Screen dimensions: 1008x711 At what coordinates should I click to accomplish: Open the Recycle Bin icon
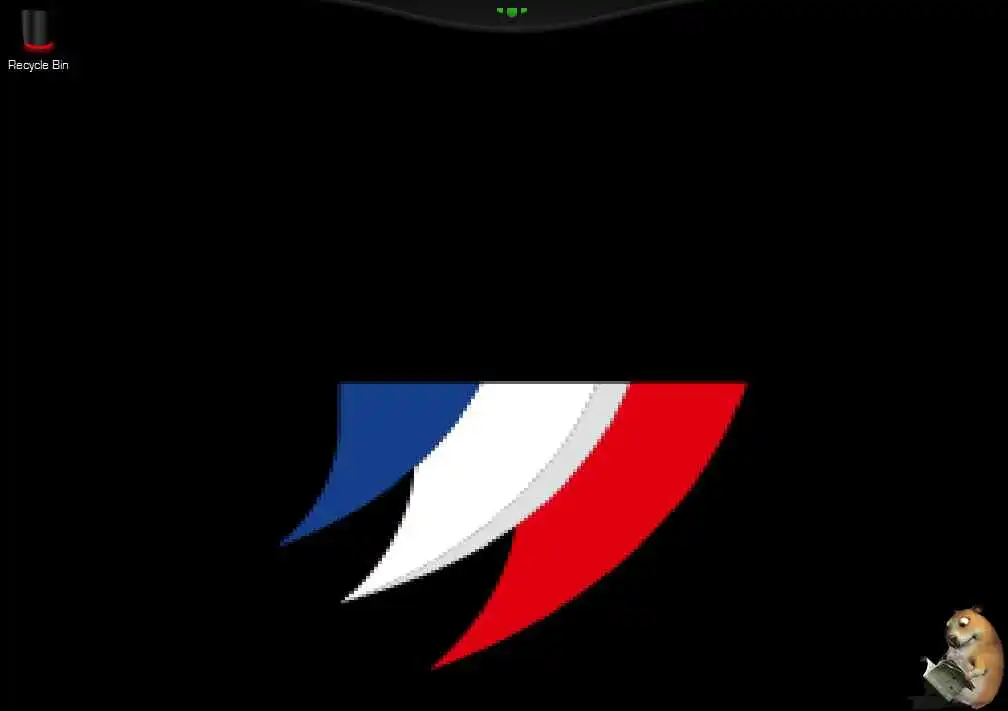(37, 32)
